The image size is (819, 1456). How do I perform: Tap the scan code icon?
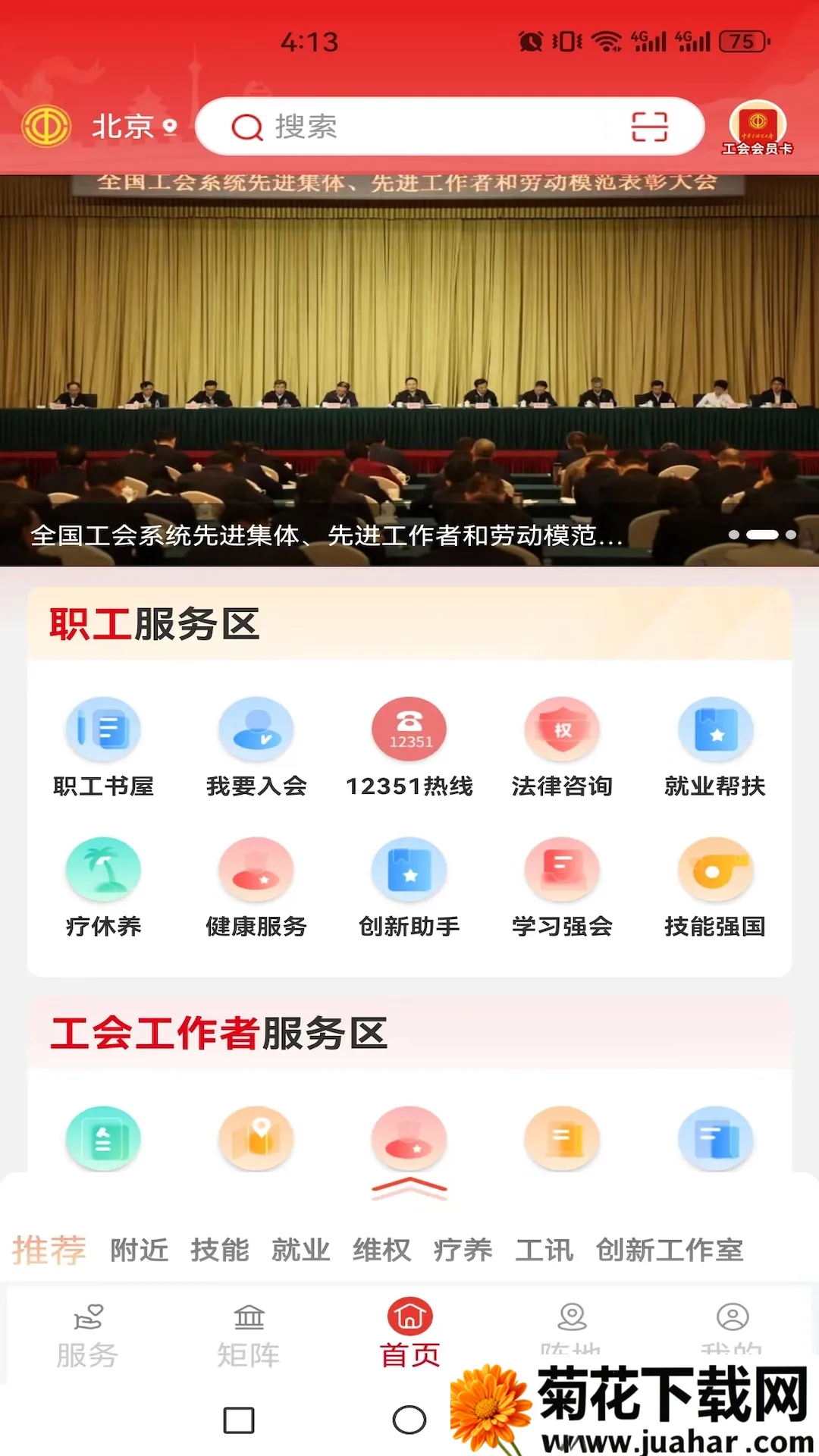(x=649, y=127)
